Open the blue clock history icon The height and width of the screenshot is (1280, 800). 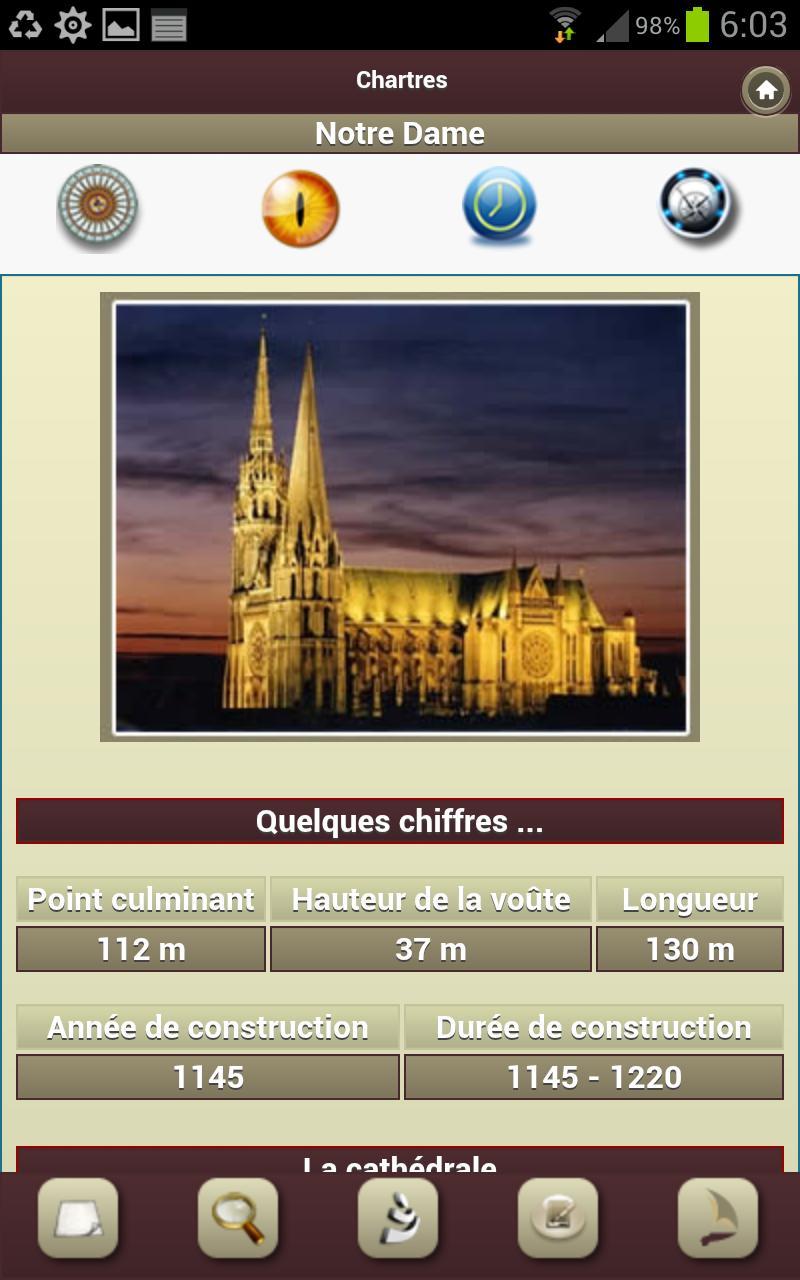[x=499, y=208]
